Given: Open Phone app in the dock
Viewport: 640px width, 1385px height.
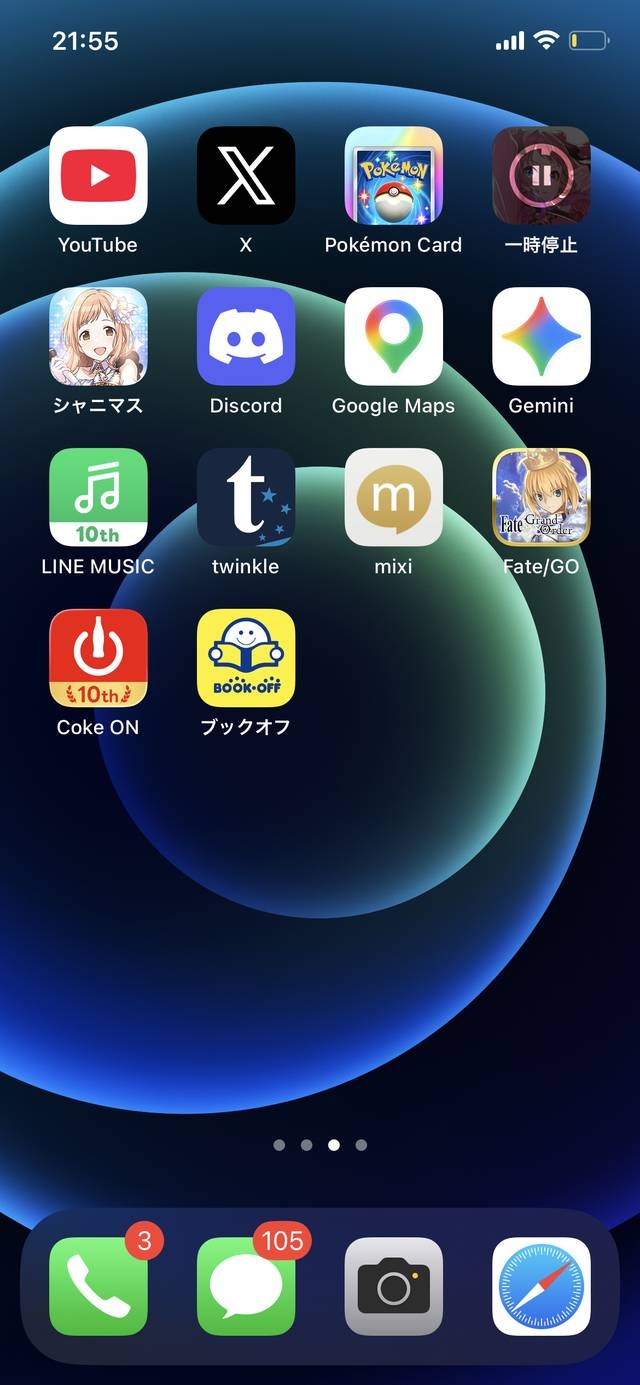Looking at the screenshot, I should (98, 1286).
